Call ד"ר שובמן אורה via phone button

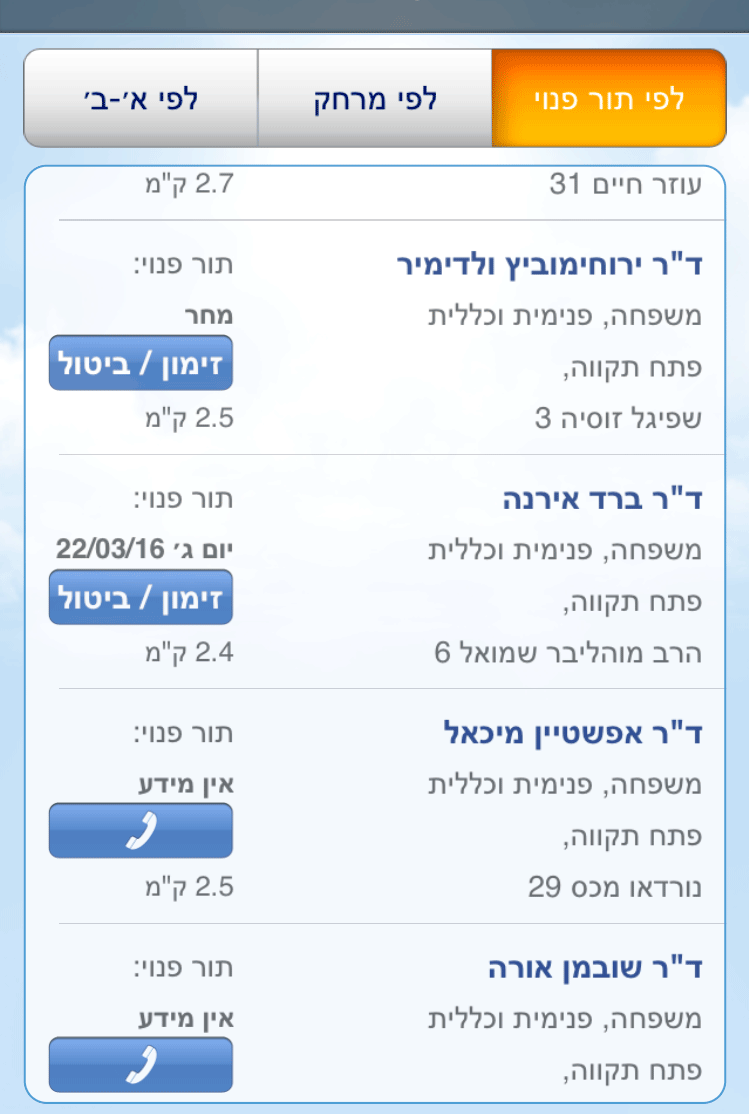141,1065
